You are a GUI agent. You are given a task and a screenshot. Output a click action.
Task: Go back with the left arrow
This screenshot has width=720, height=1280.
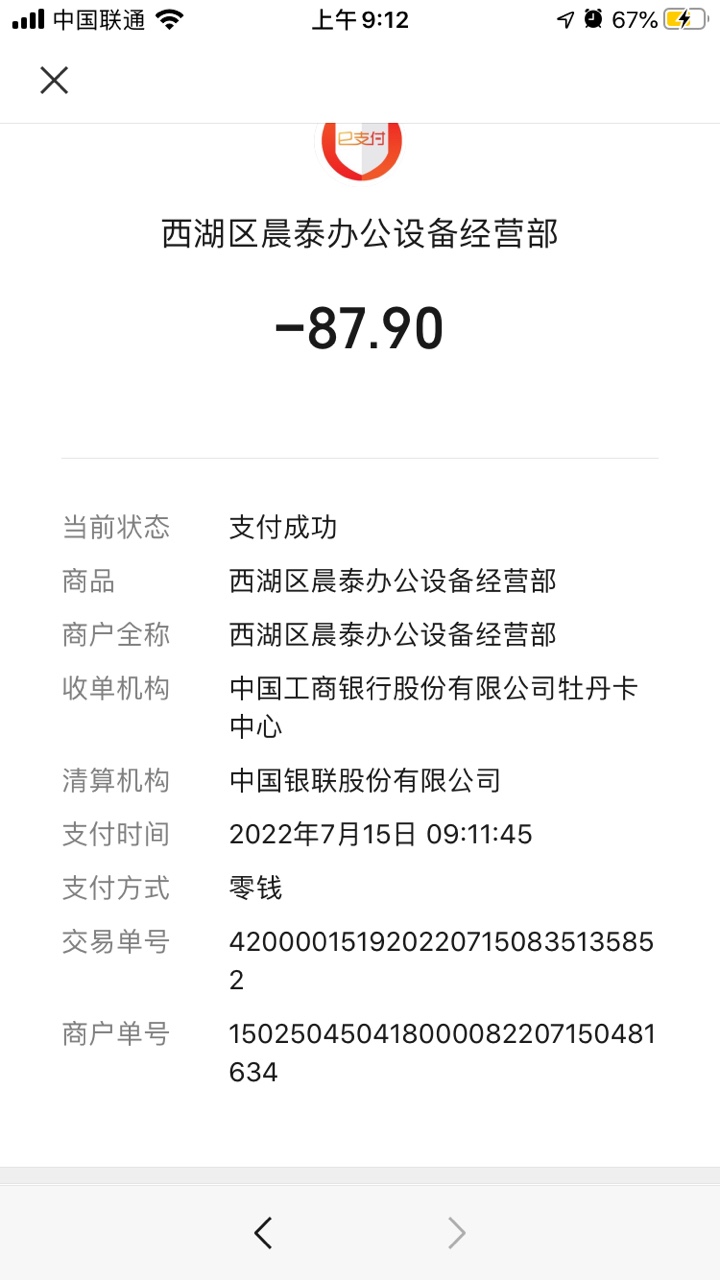pyautogui.click(x=263, y=1233)
